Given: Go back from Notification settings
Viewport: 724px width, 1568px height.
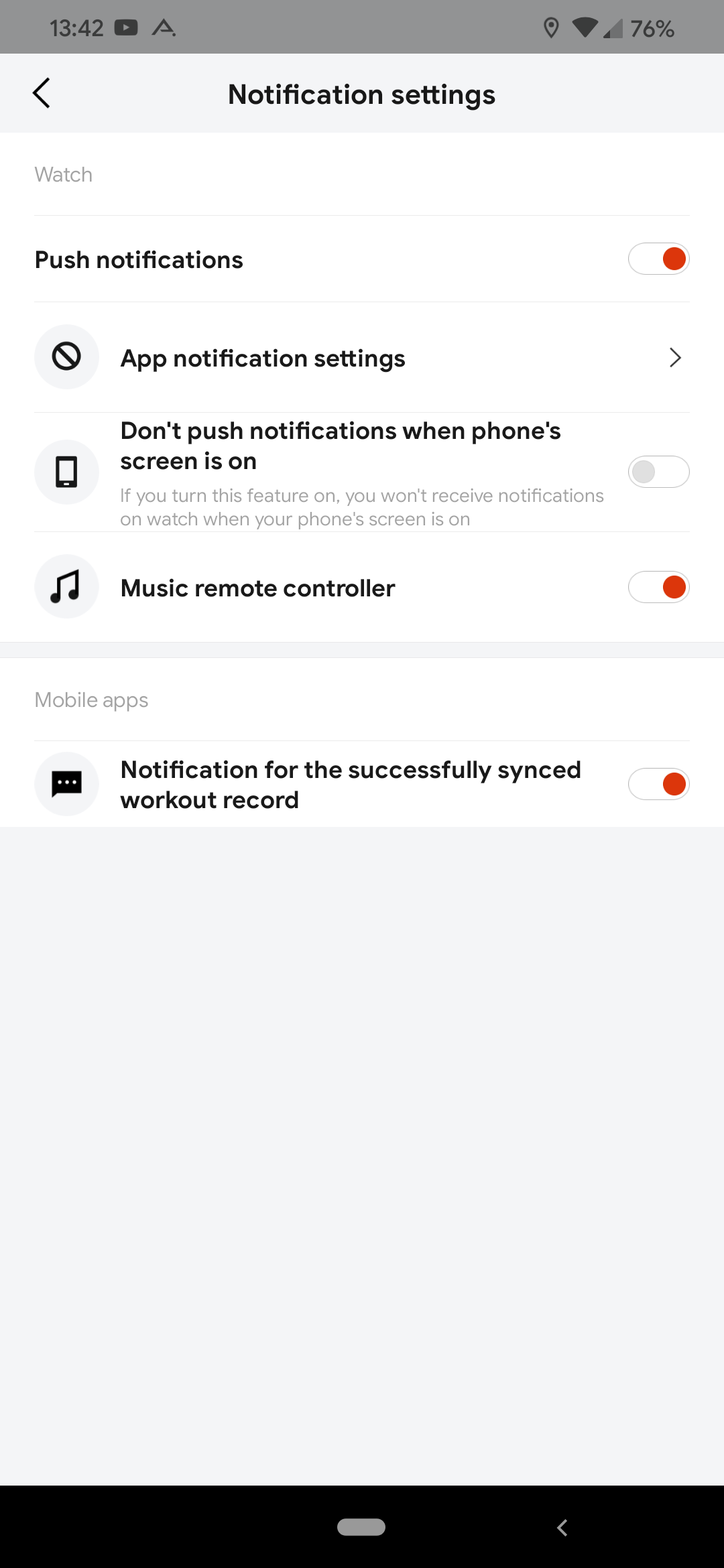Looking at the screenshot, I should pyautogui.click(x=42, y=93).
